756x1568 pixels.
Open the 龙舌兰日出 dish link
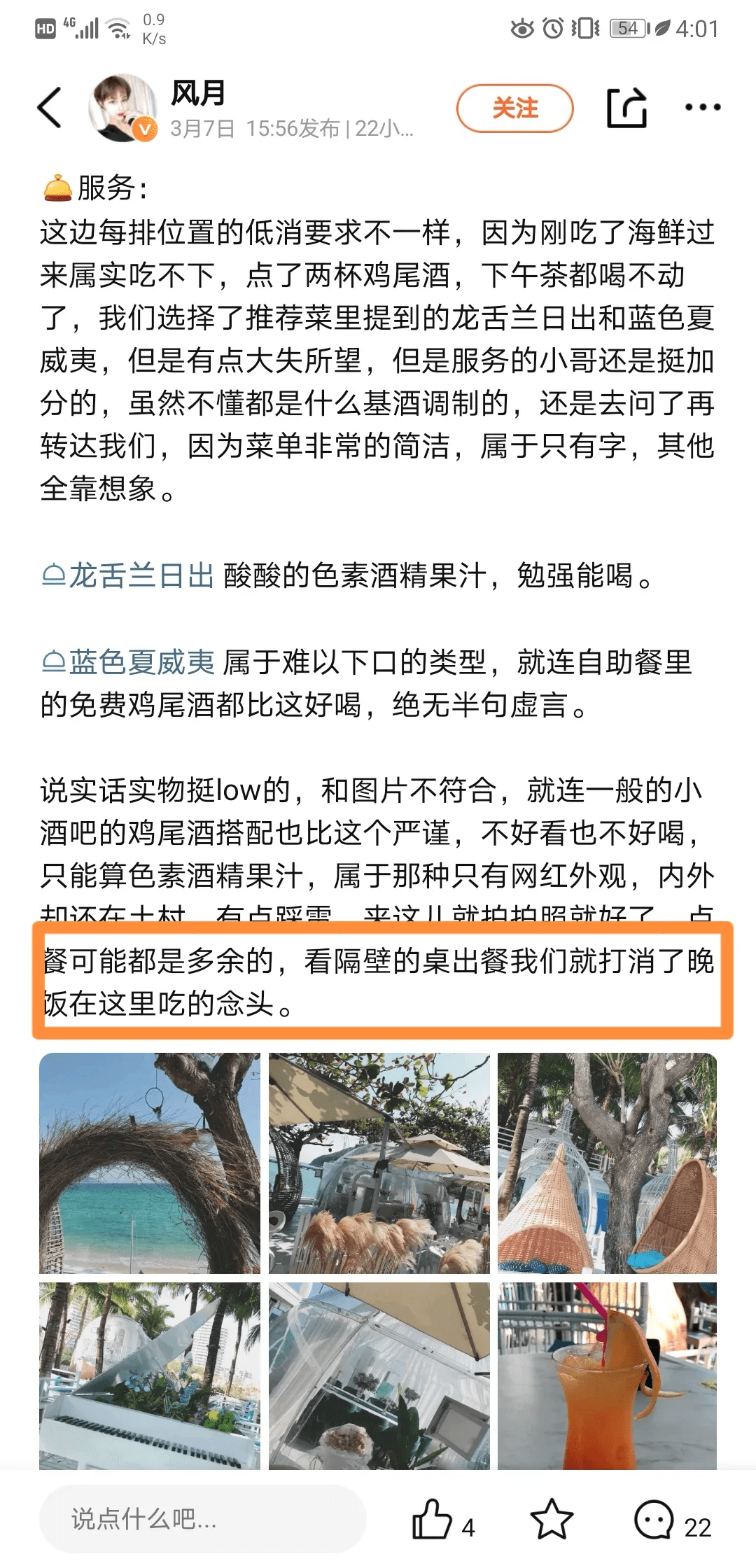point(128,575)
